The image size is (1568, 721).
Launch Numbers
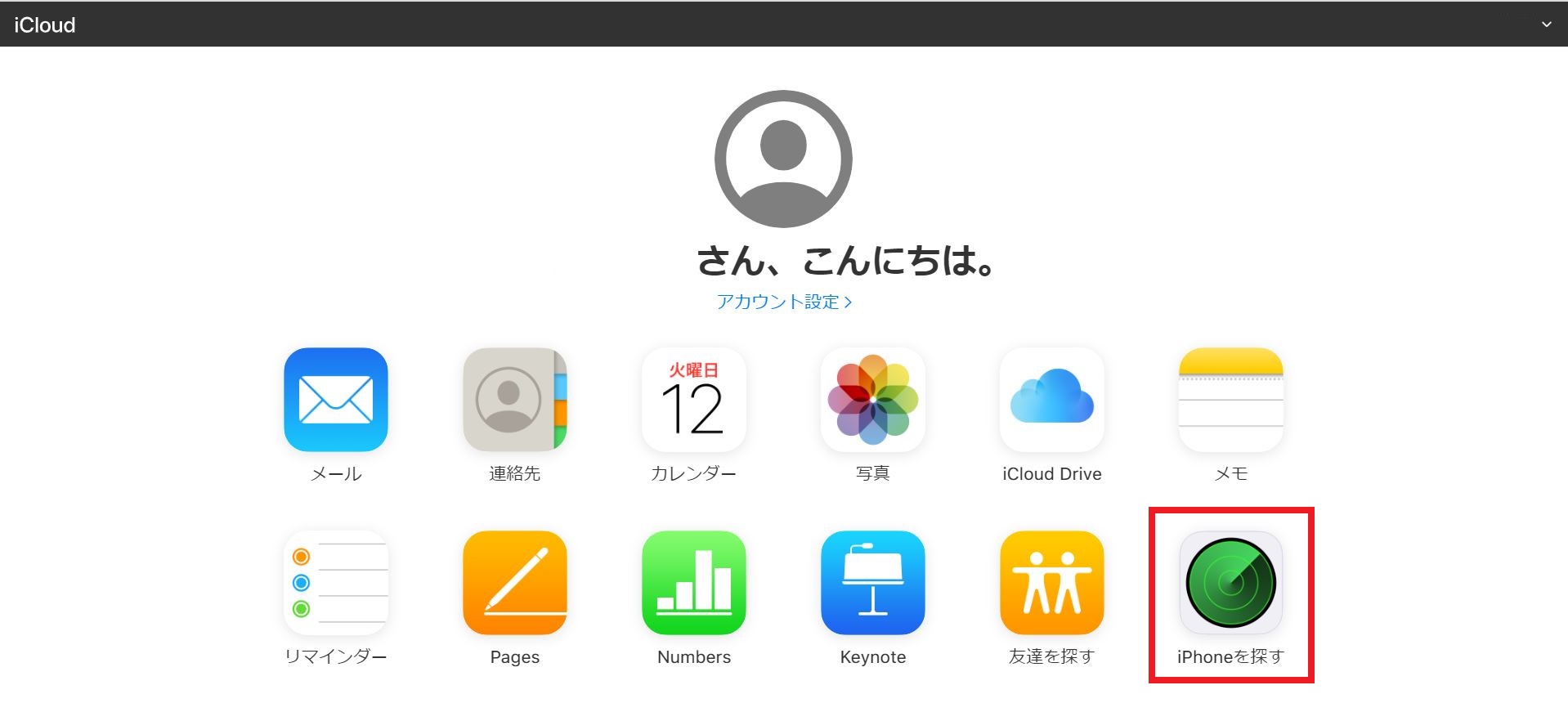(693, 583)
